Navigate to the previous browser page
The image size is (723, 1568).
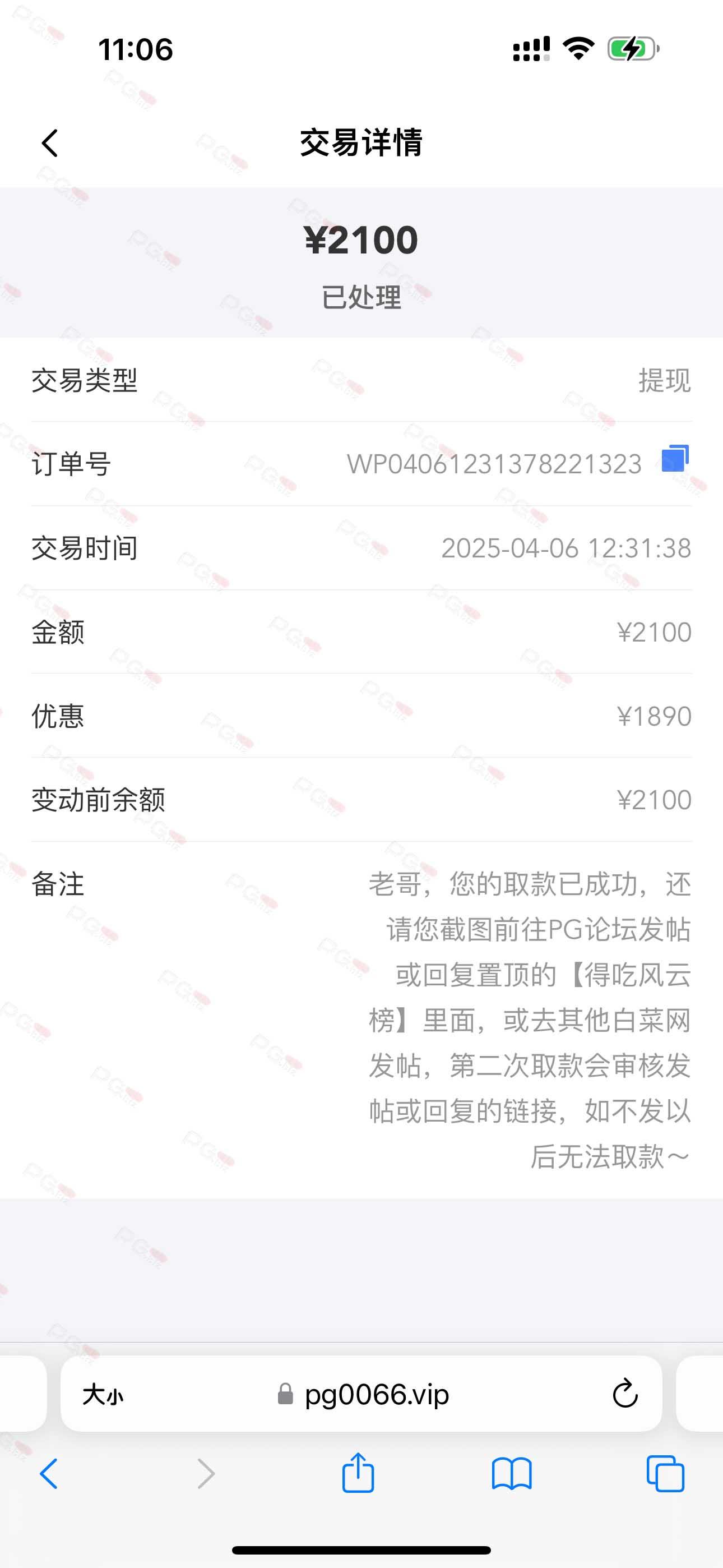[x=49, y=1474]
